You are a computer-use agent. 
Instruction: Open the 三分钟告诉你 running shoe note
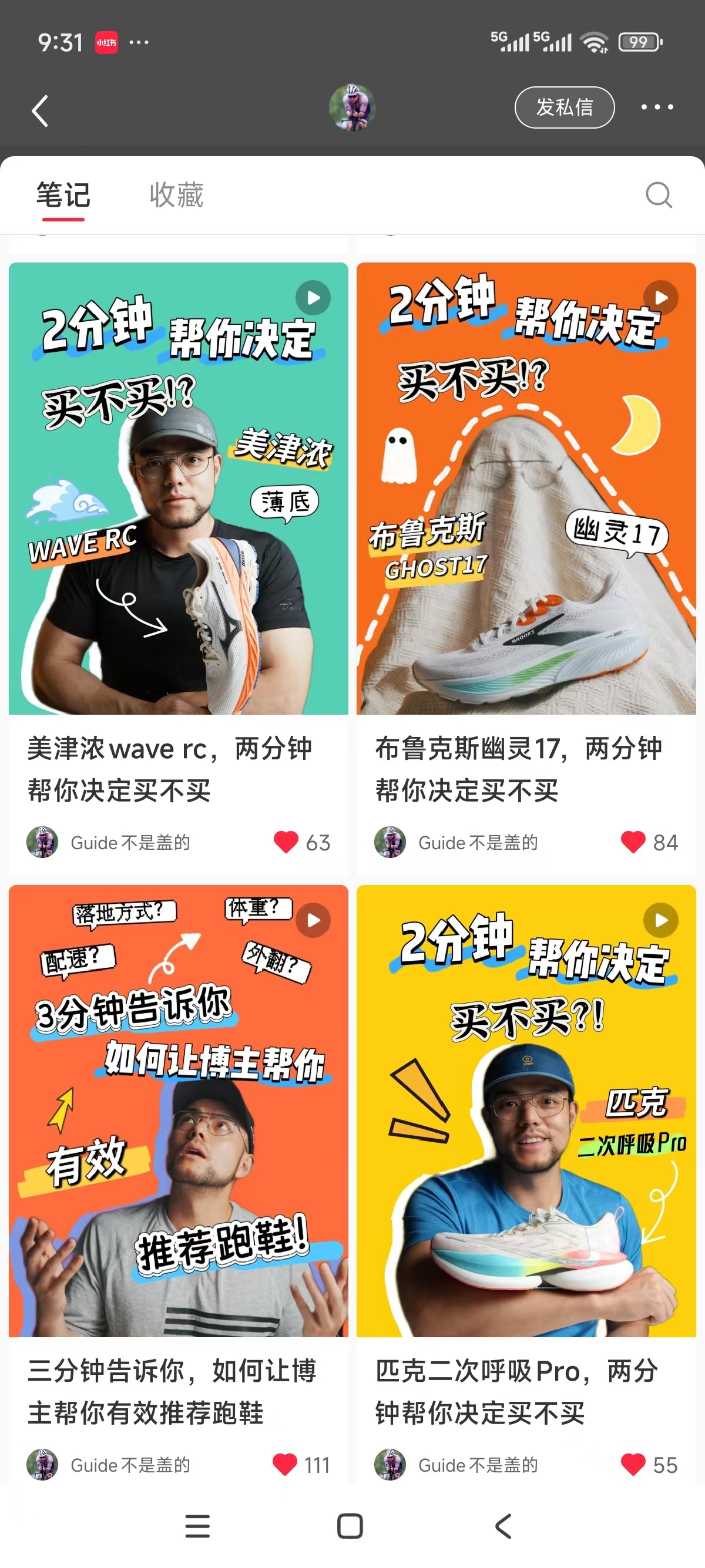(x=179, y=1111)
